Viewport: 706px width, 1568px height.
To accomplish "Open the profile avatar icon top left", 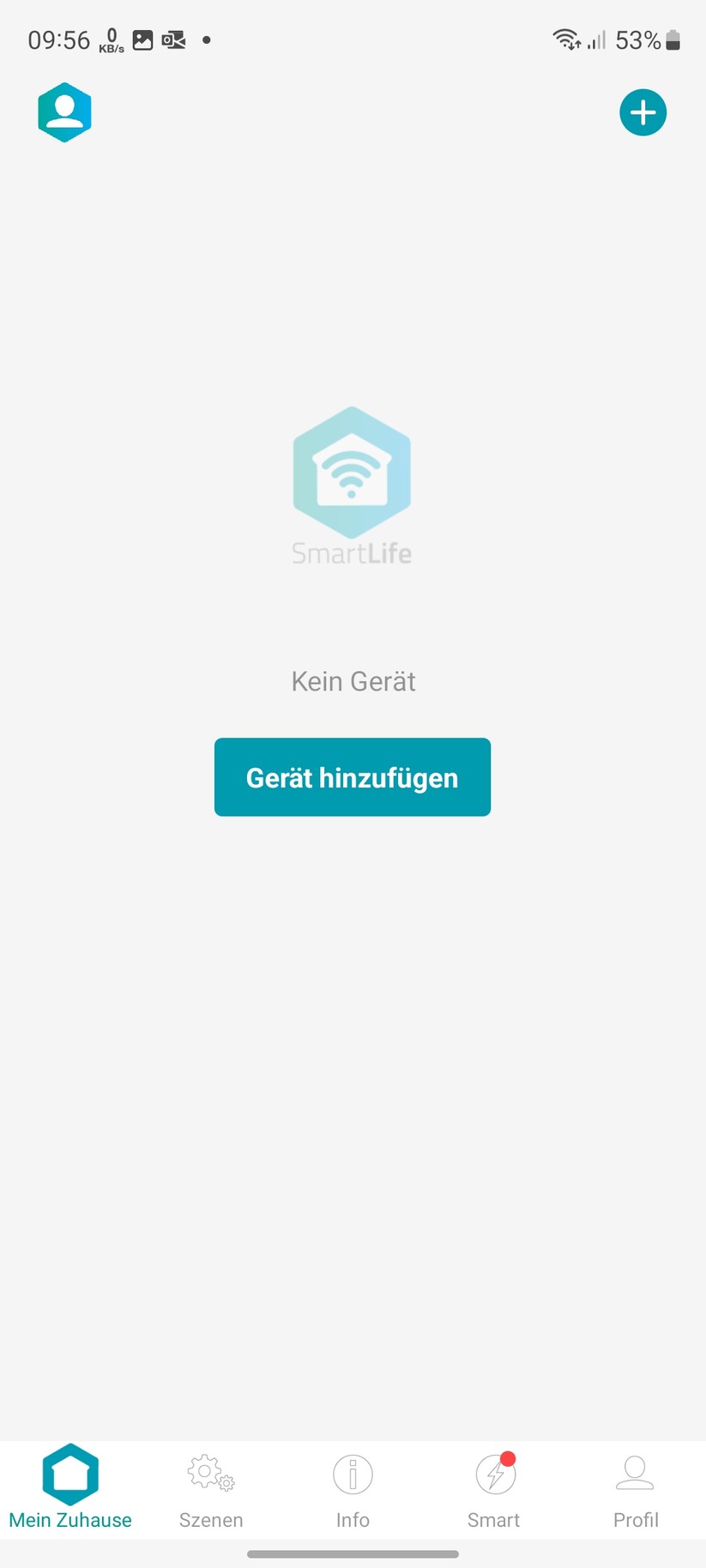I will coord(64,112).
